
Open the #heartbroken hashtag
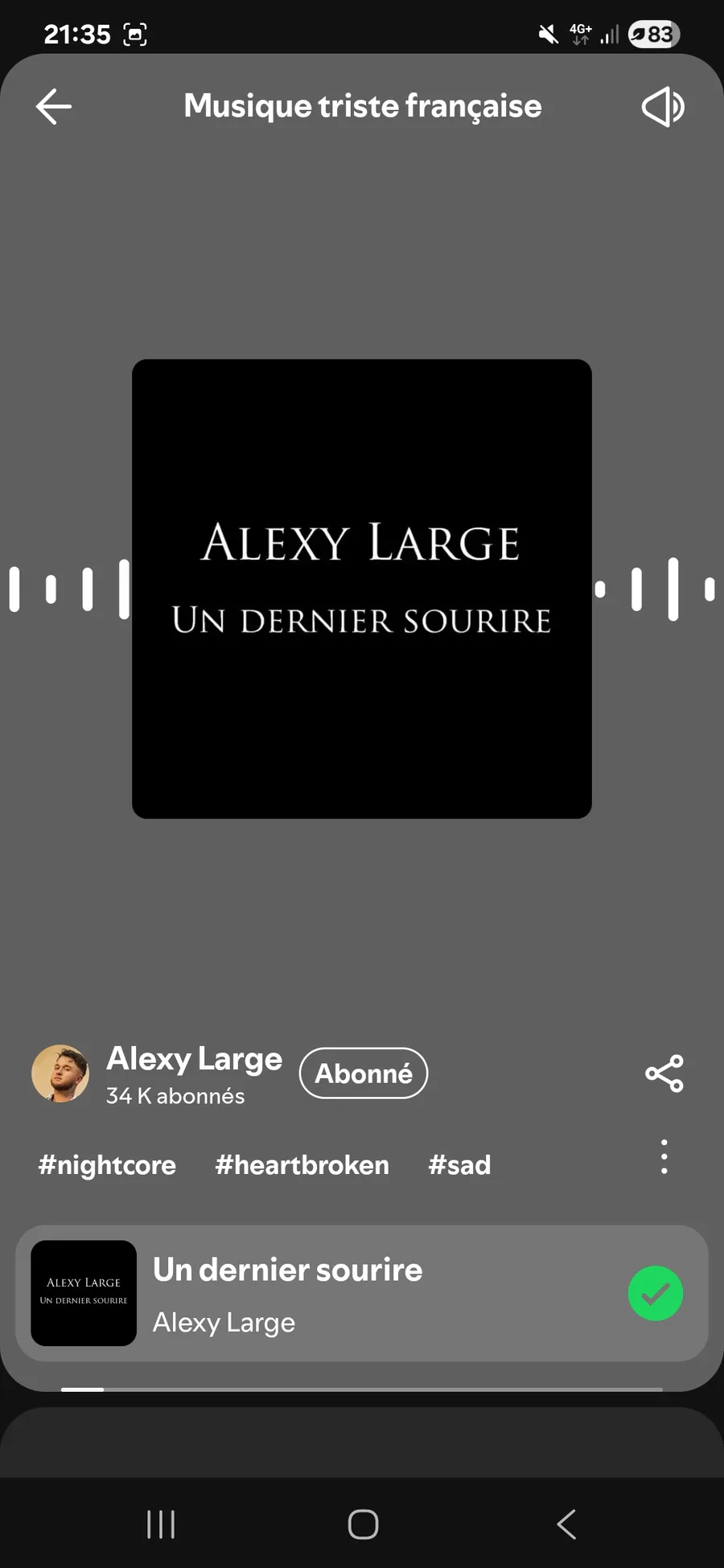(302, 1165)
